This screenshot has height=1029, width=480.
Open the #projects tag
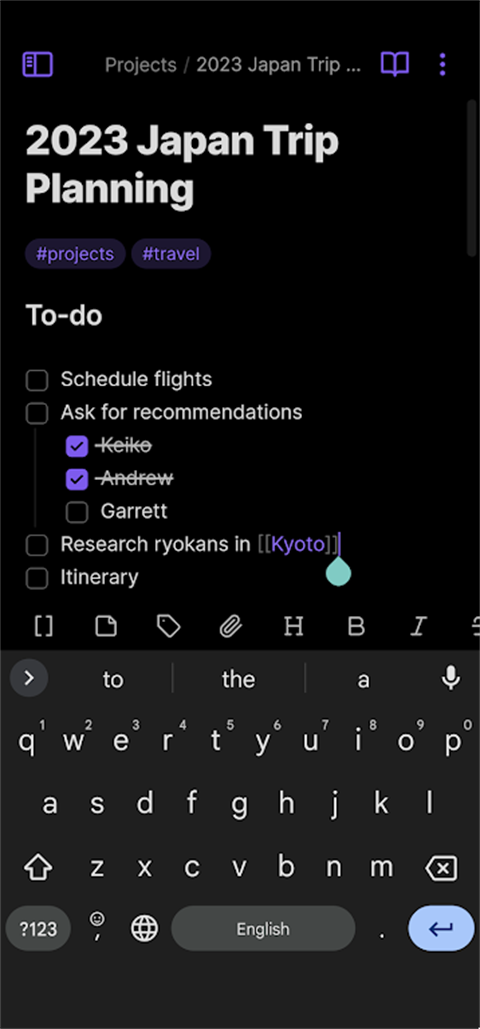click(x=75, y=254)
